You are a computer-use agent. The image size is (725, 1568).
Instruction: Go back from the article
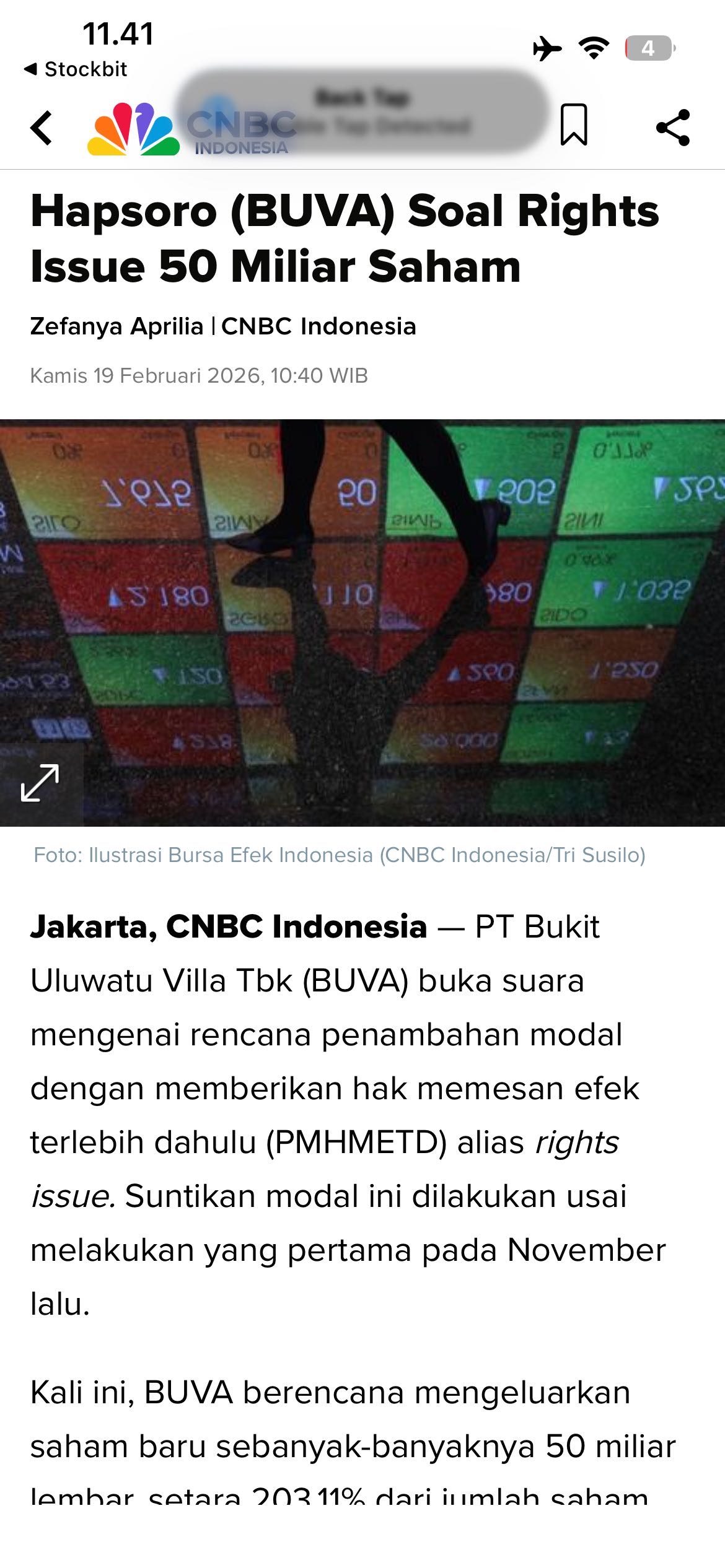coord(42,128)
